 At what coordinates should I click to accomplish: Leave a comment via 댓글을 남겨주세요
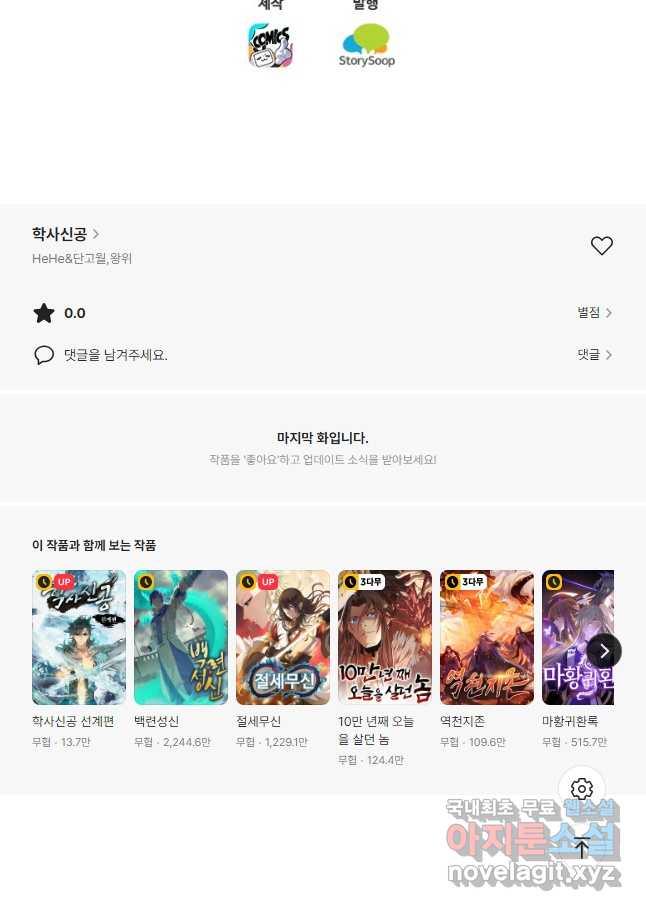[x=115, y=355]
